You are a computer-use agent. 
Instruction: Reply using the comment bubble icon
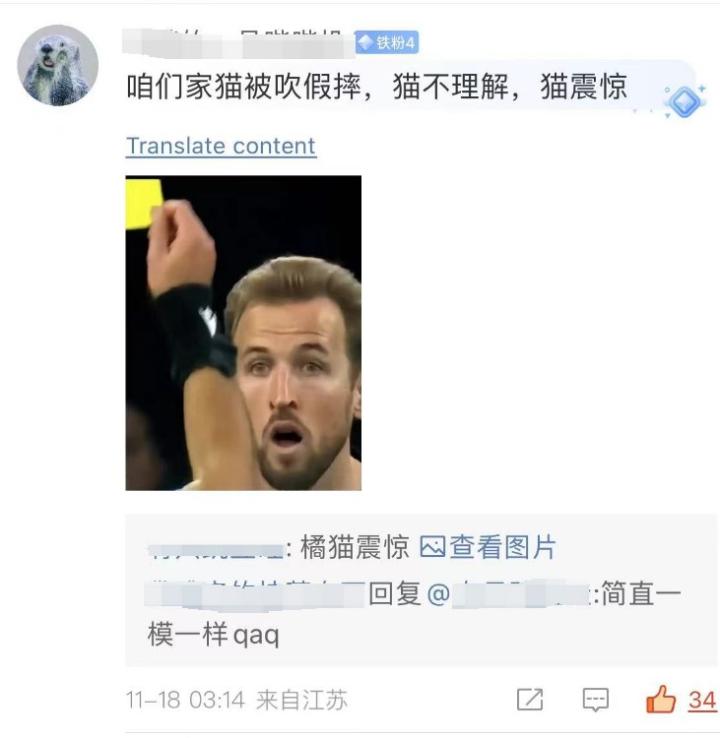(596, 700)
